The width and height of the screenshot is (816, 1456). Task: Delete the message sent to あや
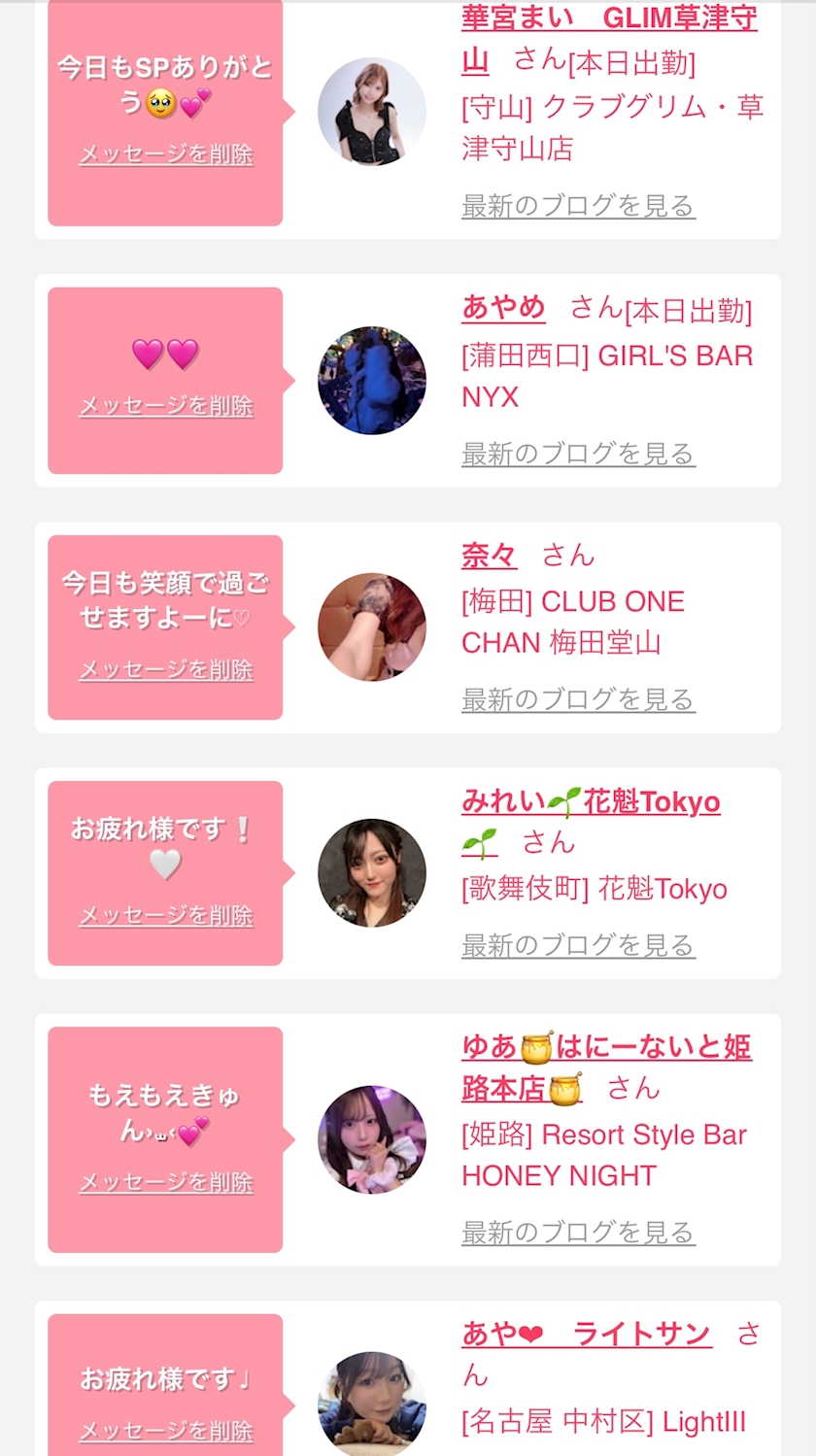tap(166, 1430)
